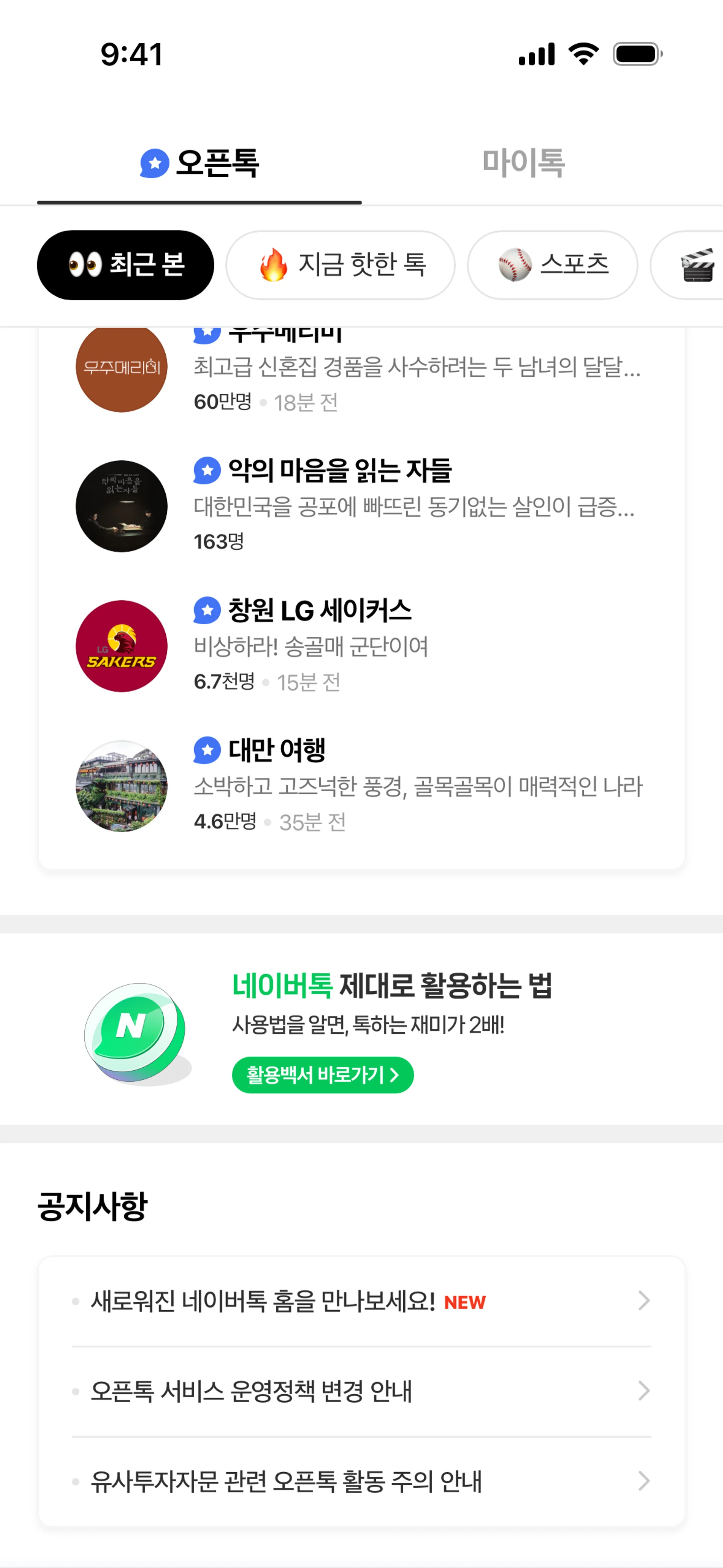Screen dimensions: 723x1568
Task: Filter by 지금 핫한 톡
Action: click(x=340, y=265)
